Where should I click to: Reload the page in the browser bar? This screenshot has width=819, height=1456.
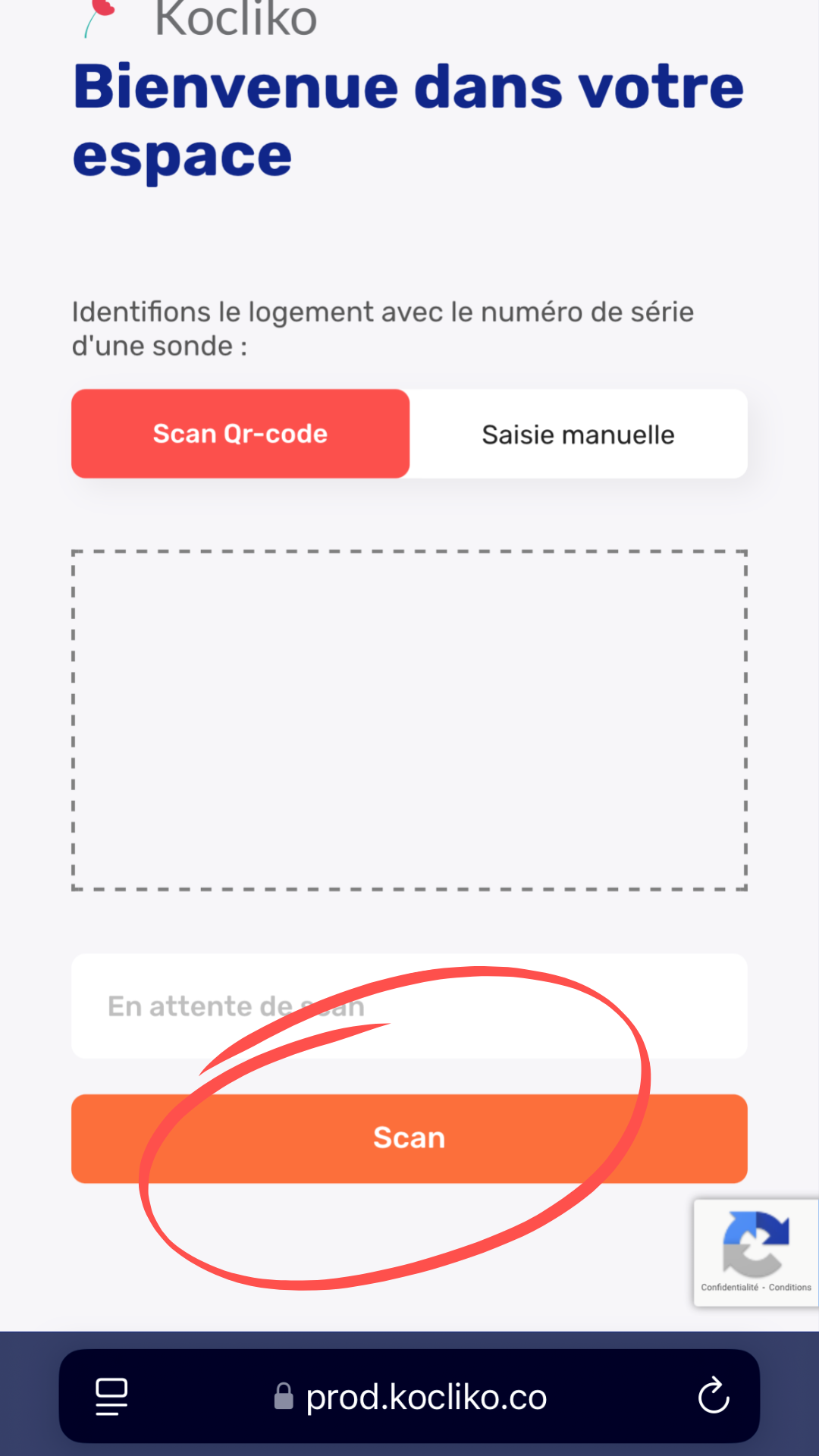(x=713, y=1396)
